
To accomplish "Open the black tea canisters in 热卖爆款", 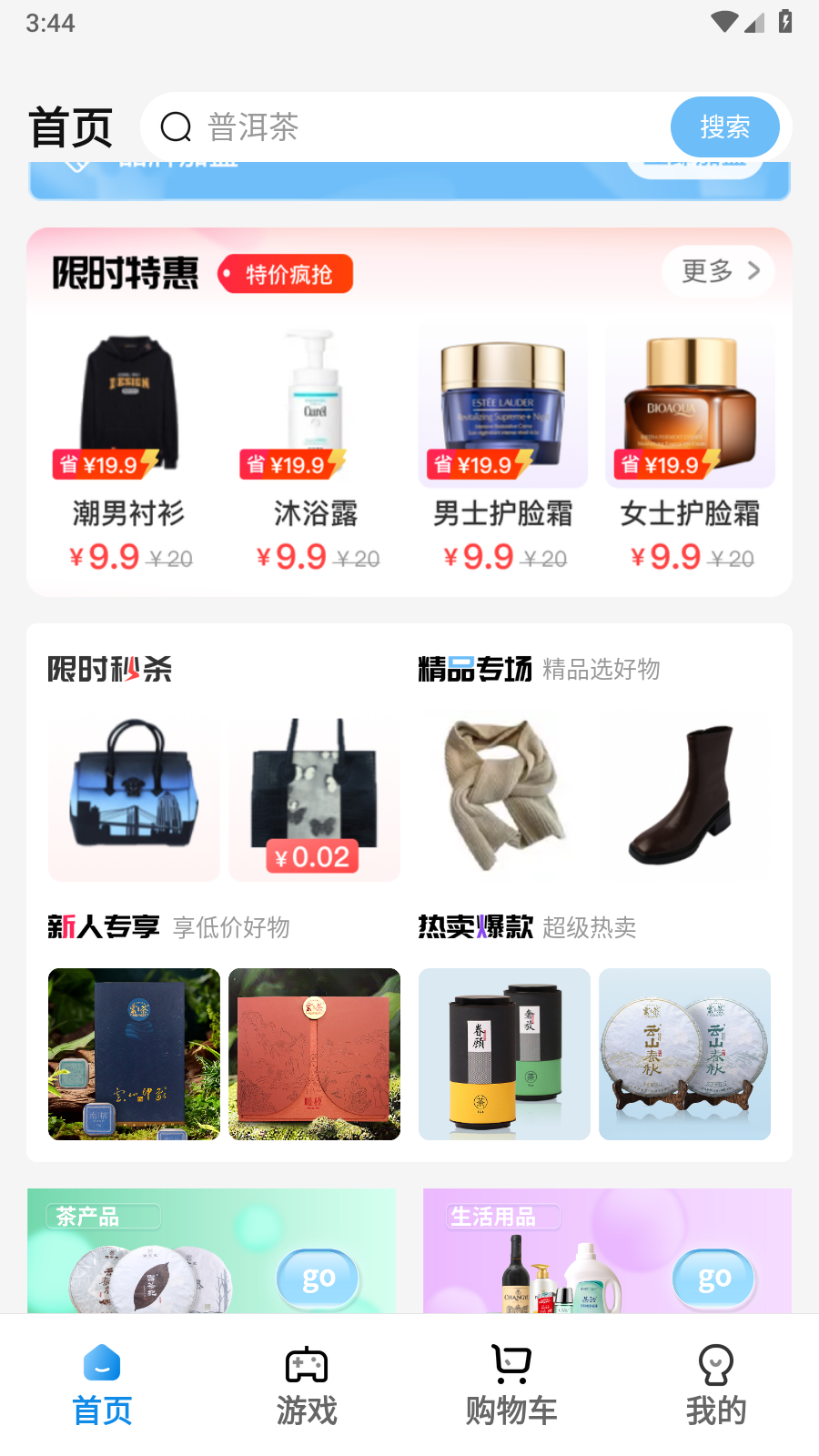I will coord(504,1054).
